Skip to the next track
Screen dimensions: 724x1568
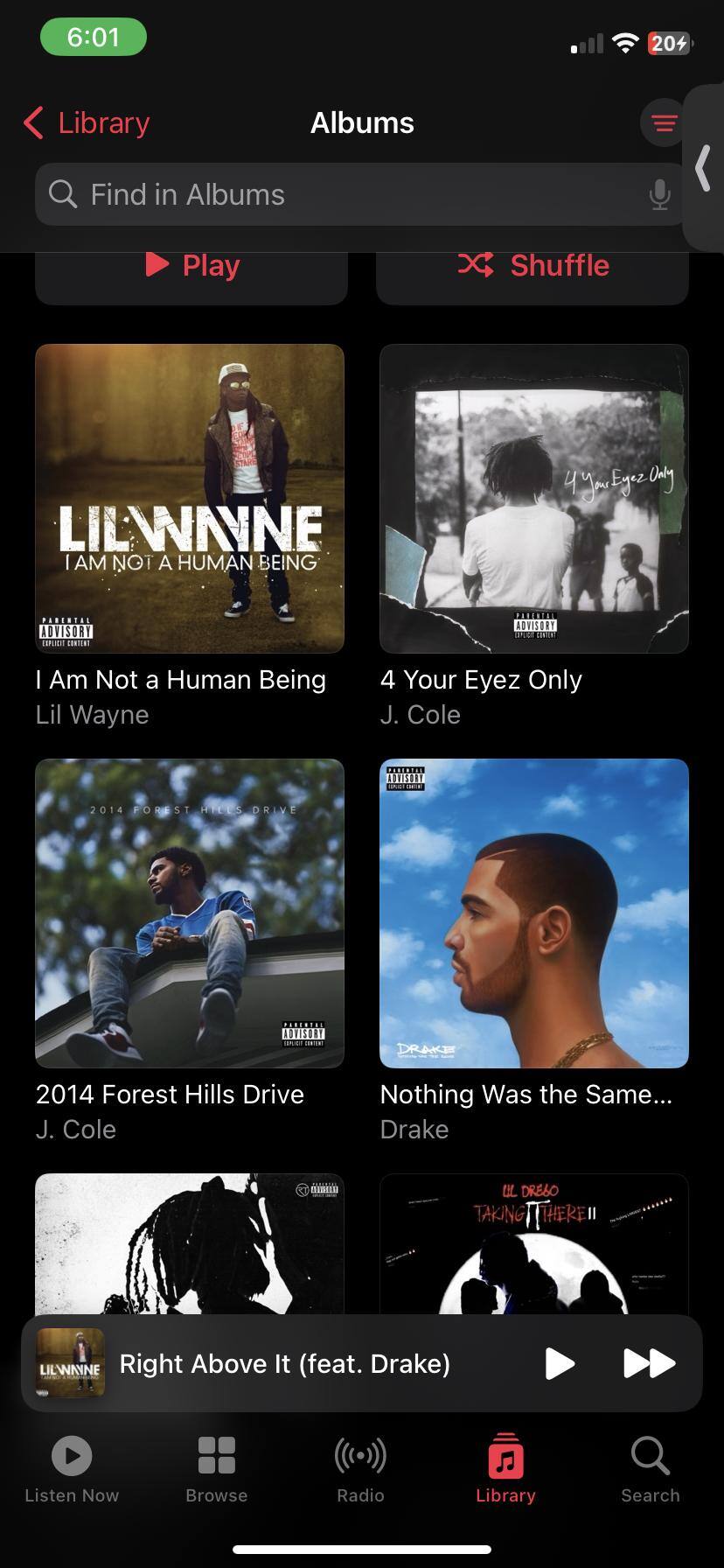click(649, 1363)
